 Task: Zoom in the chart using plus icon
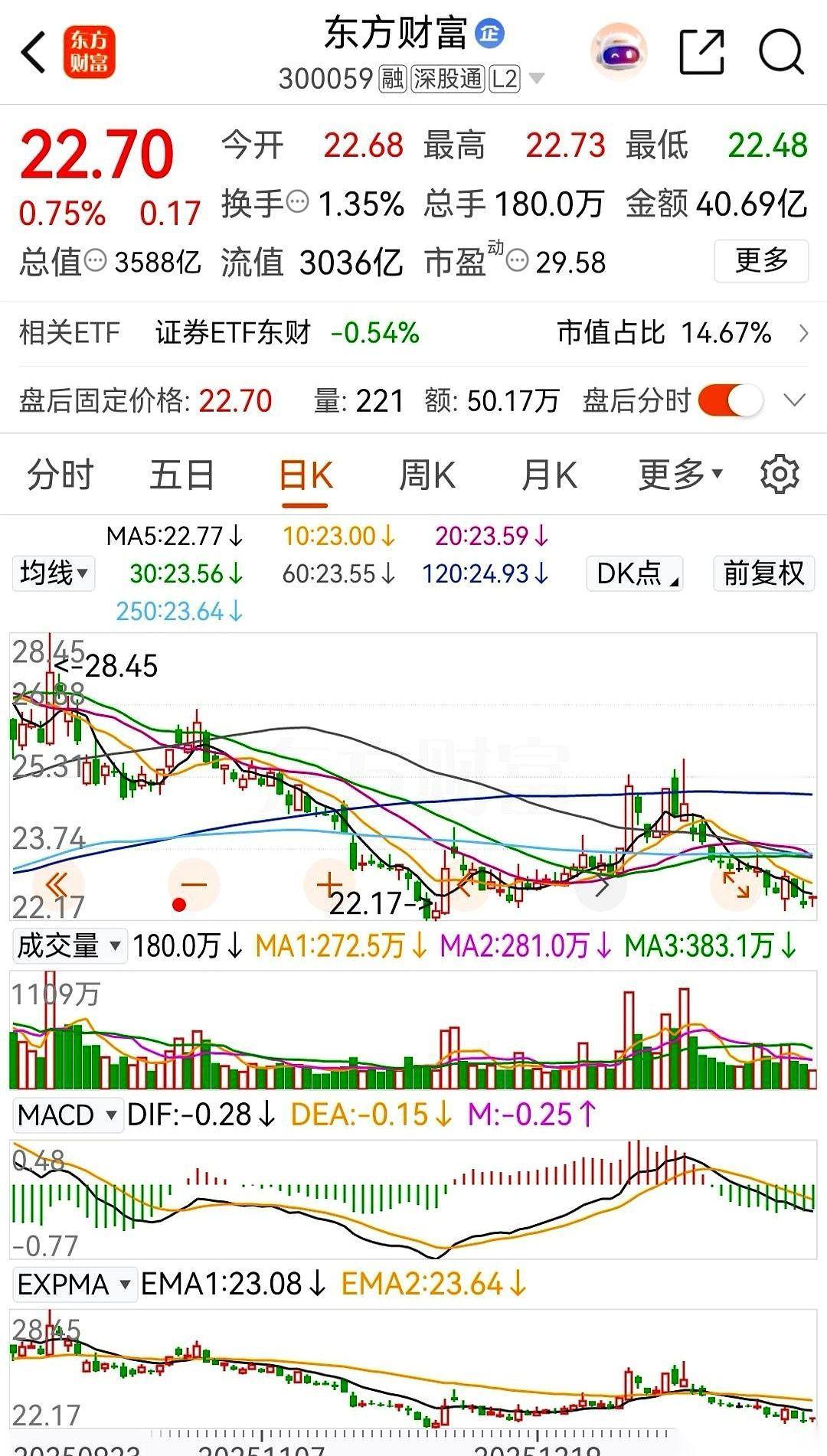[x=329, y=884]
